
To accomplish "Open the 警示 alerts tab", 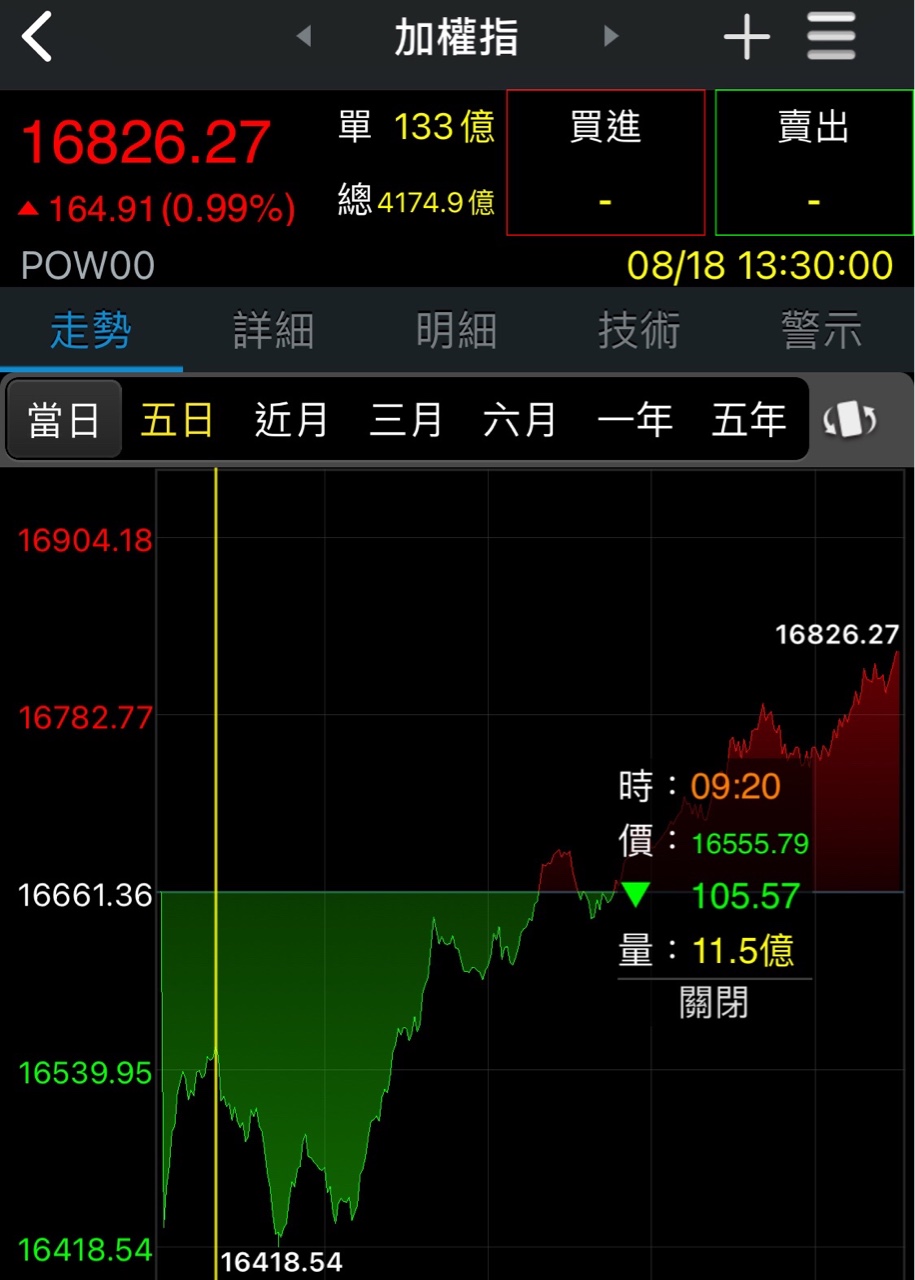I will (x=822, y=330).
